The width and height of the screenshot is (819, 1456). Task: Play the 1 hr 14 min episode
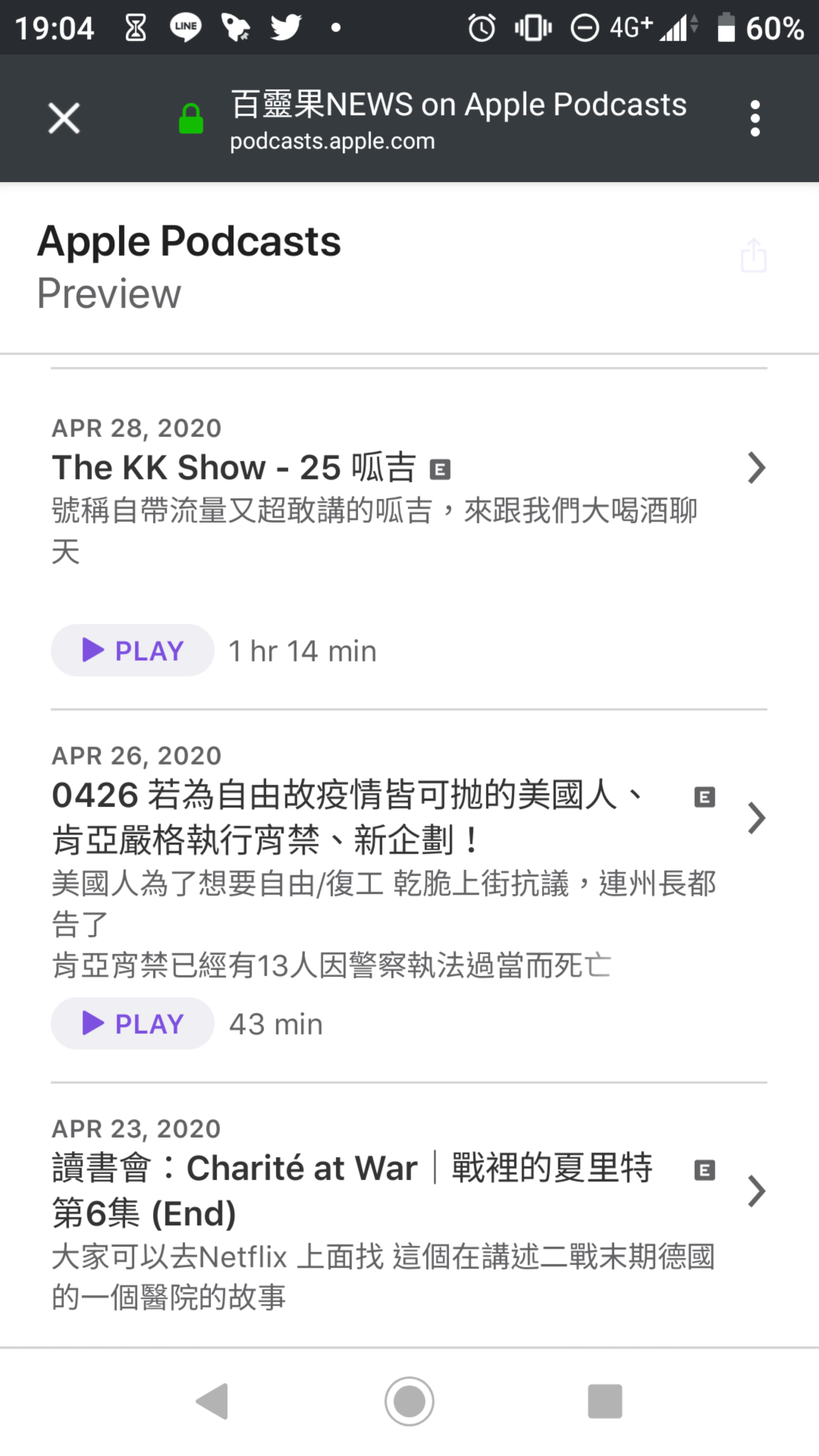133,651
